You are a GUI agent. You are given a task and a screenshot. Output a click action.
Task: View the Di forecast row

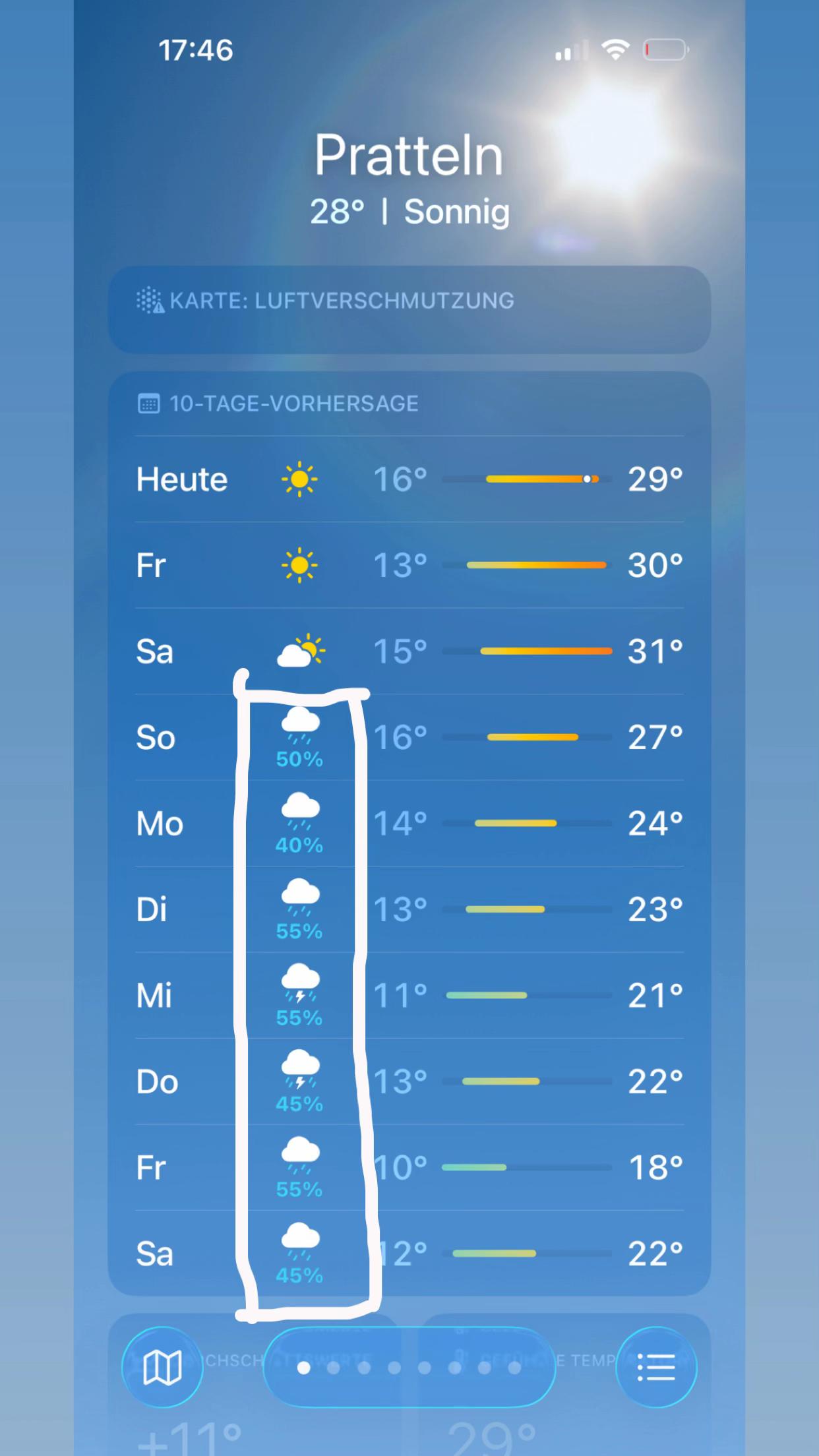(x=409, y=909)
